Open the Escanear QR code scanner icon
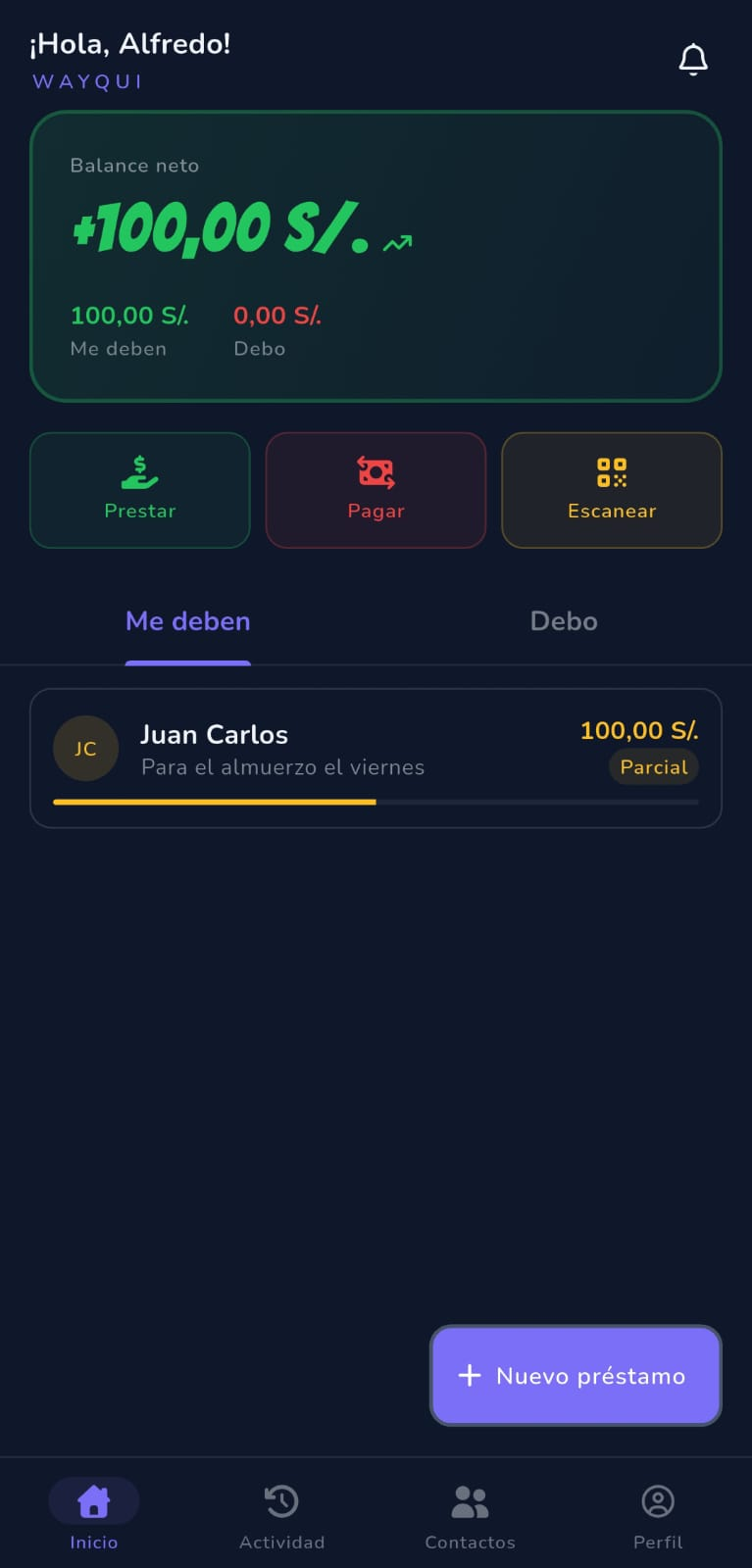 pyautogui.click(x=611, y=471)
